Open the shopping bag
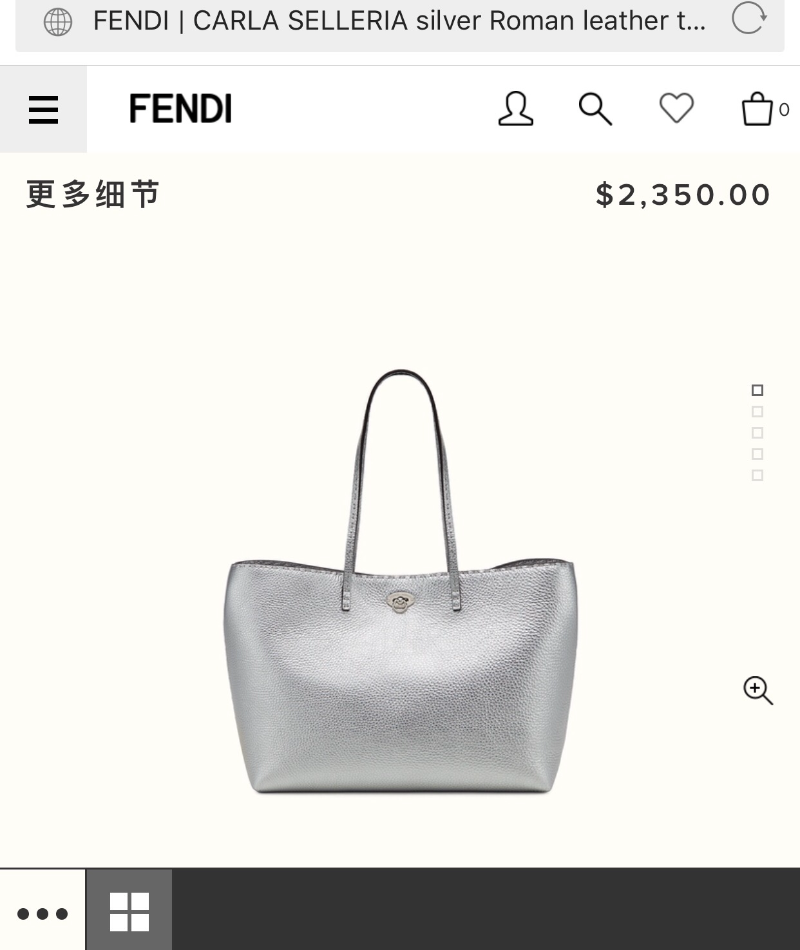 (x=758, y=108)
